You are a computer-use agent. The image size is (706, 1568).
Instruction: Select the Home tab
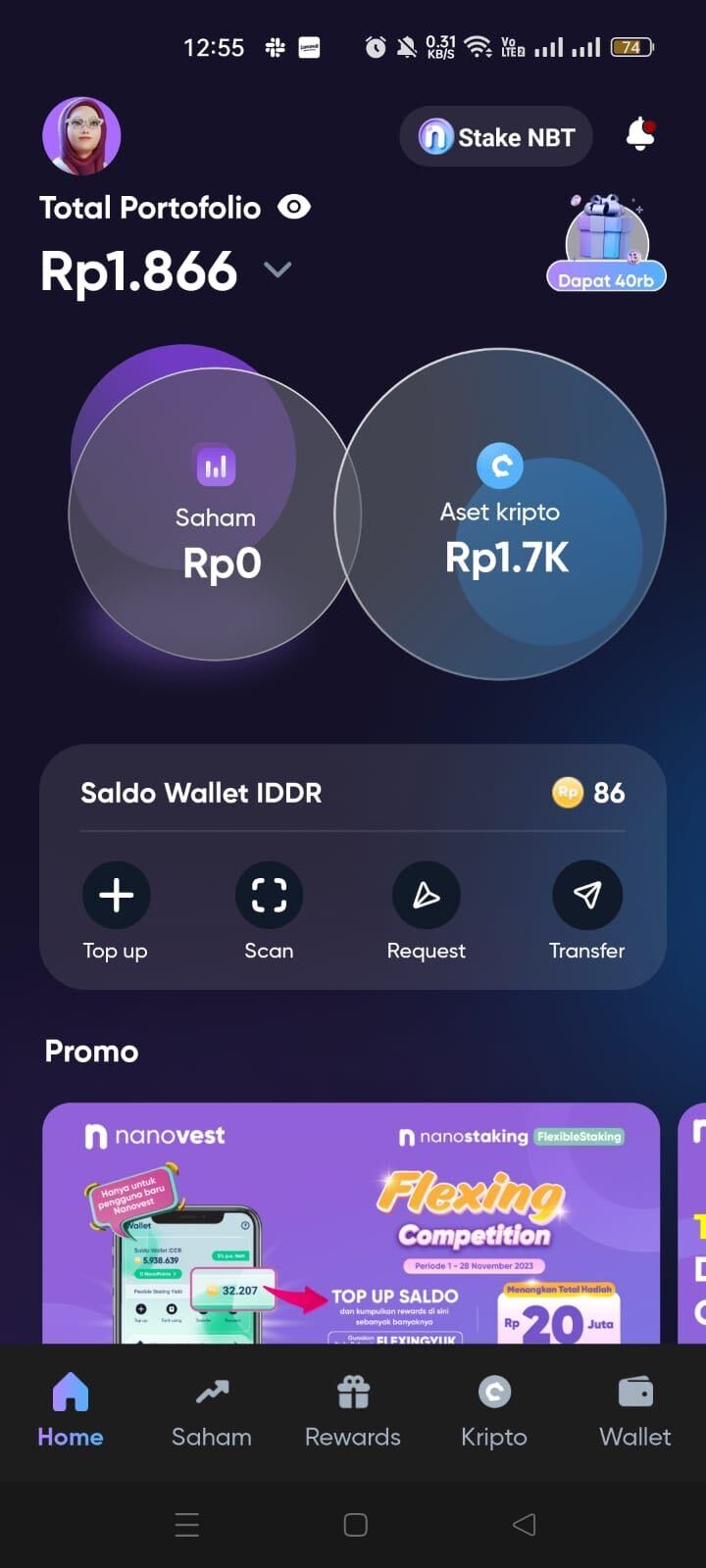pyautogui.click(x=71, y=1411)
